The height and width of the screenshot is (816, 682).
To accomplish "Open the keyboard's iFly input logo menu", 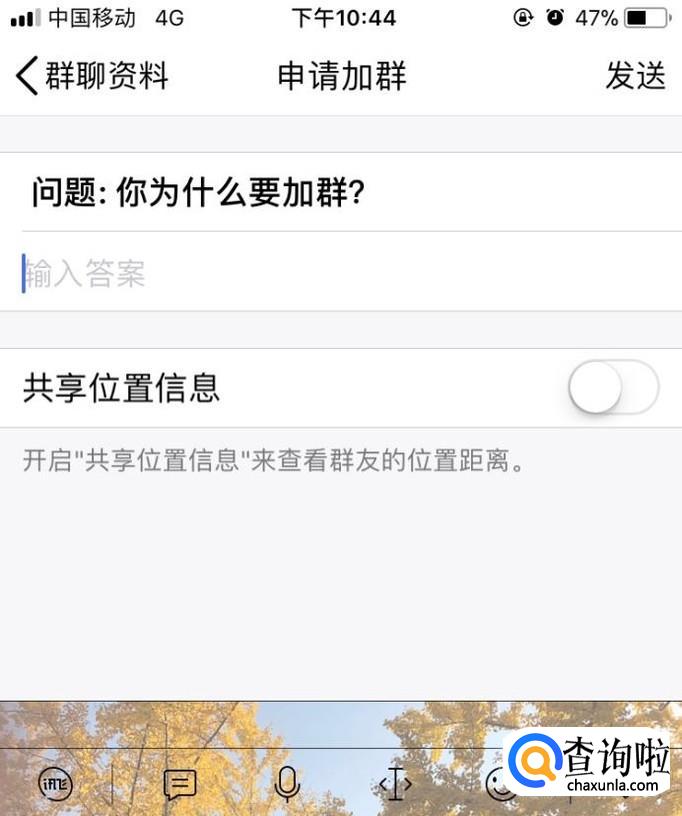I will (x=56, y=784).
